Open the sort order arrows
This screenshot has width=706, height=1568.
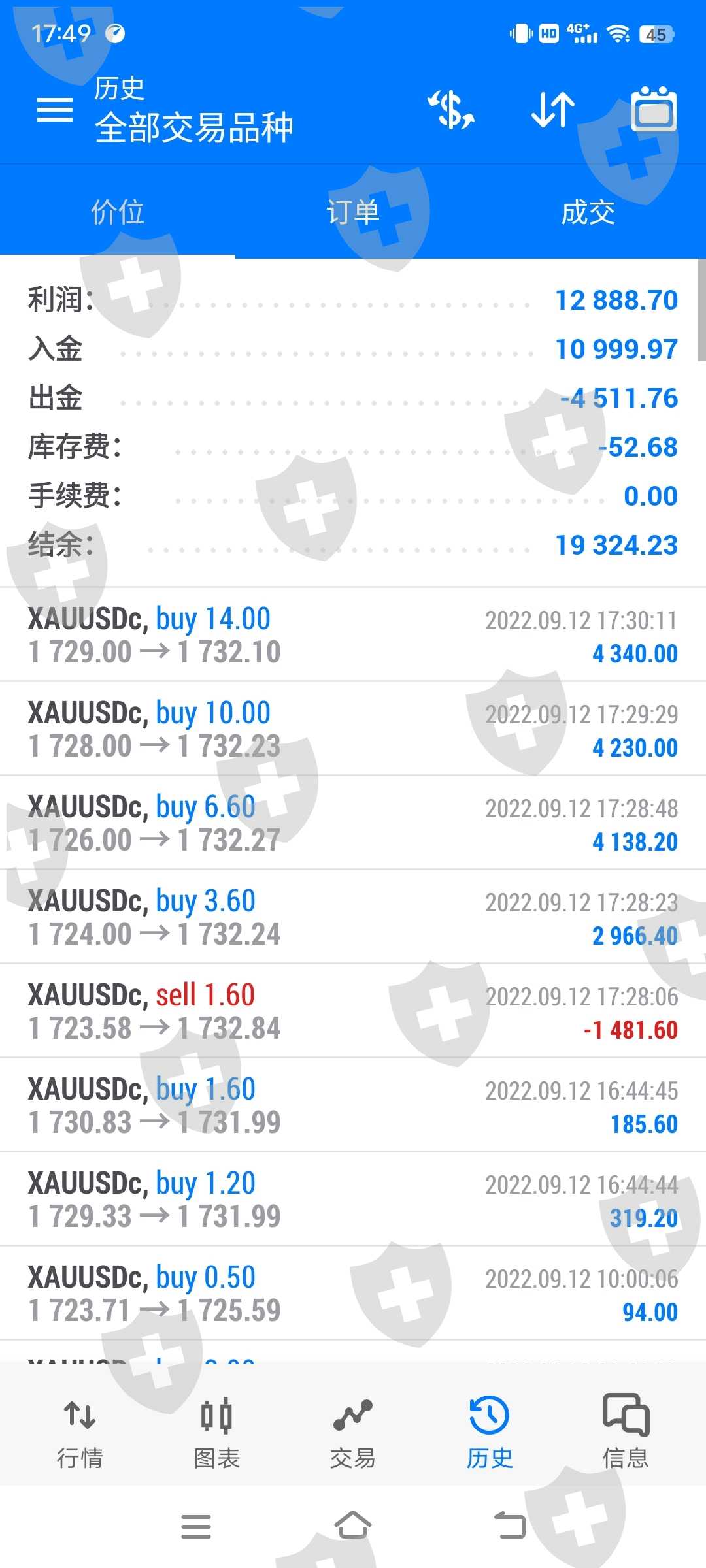tap(552, 110)
